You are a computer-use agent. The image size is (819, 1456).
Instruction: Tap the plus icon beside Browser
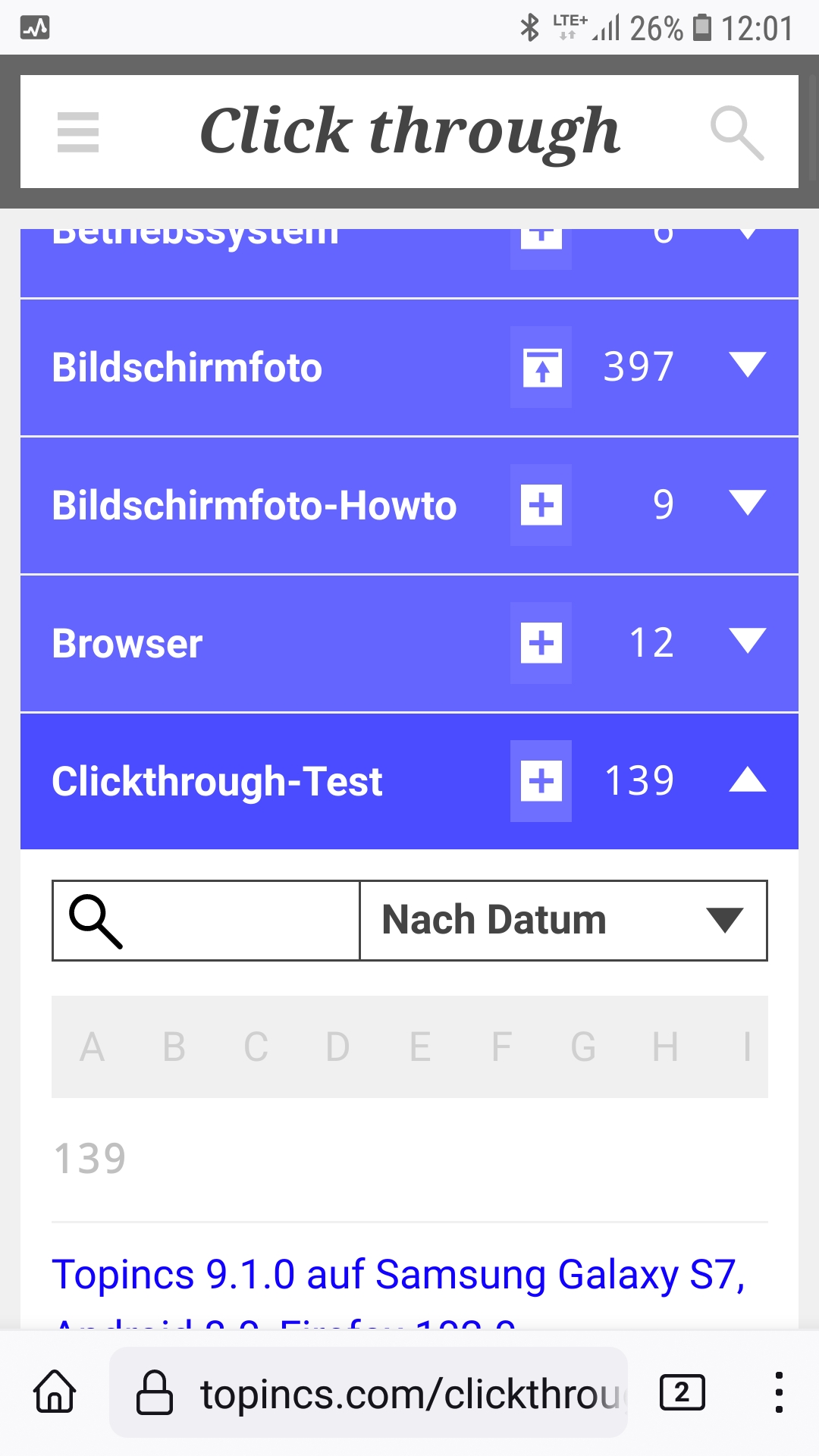[x=541, y=643]
